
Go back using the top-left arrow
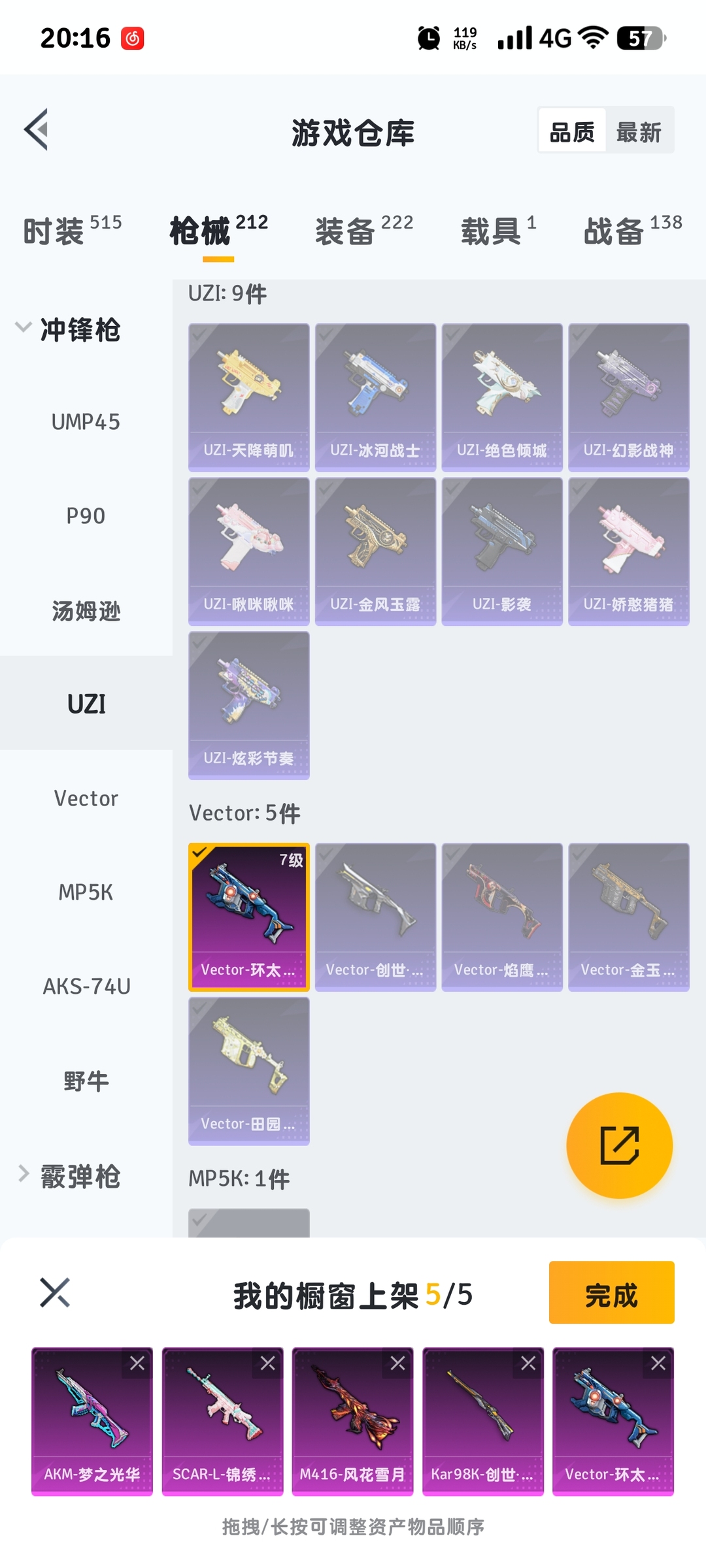coord(37,129)
